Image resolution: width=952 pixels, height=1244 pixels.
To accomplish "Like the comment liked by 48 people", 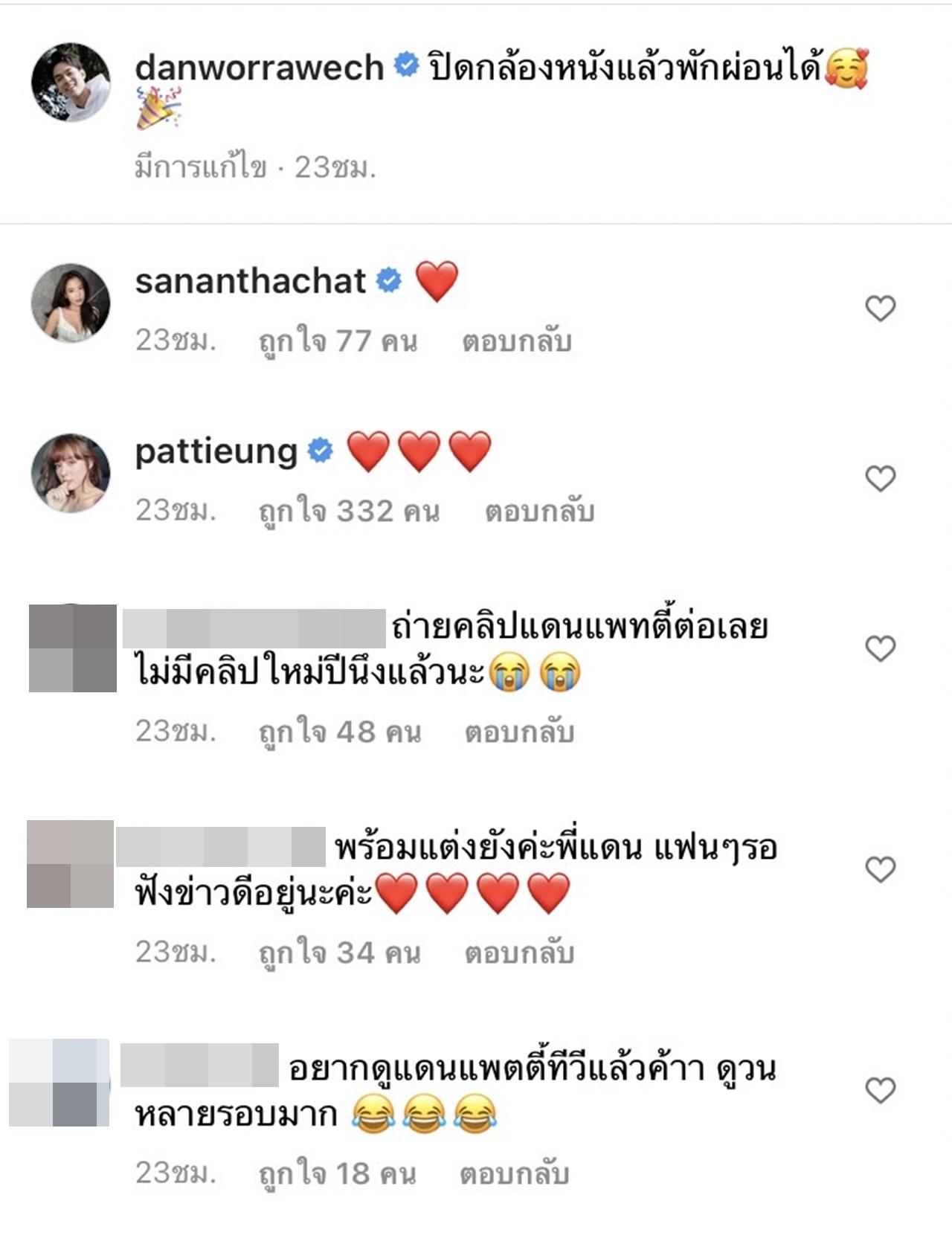I will pos(880,648).
